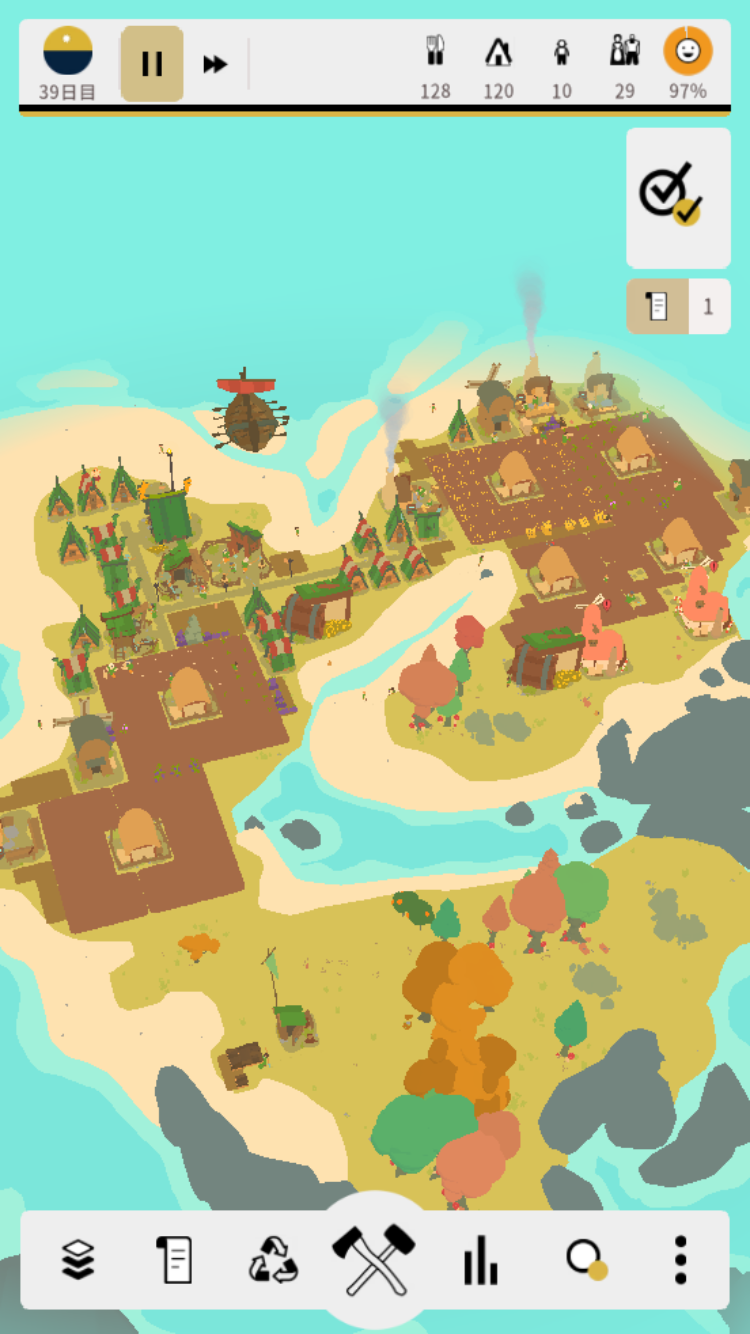
Task: Open the bar chart statistics
Action: (x=480, y=1259)
